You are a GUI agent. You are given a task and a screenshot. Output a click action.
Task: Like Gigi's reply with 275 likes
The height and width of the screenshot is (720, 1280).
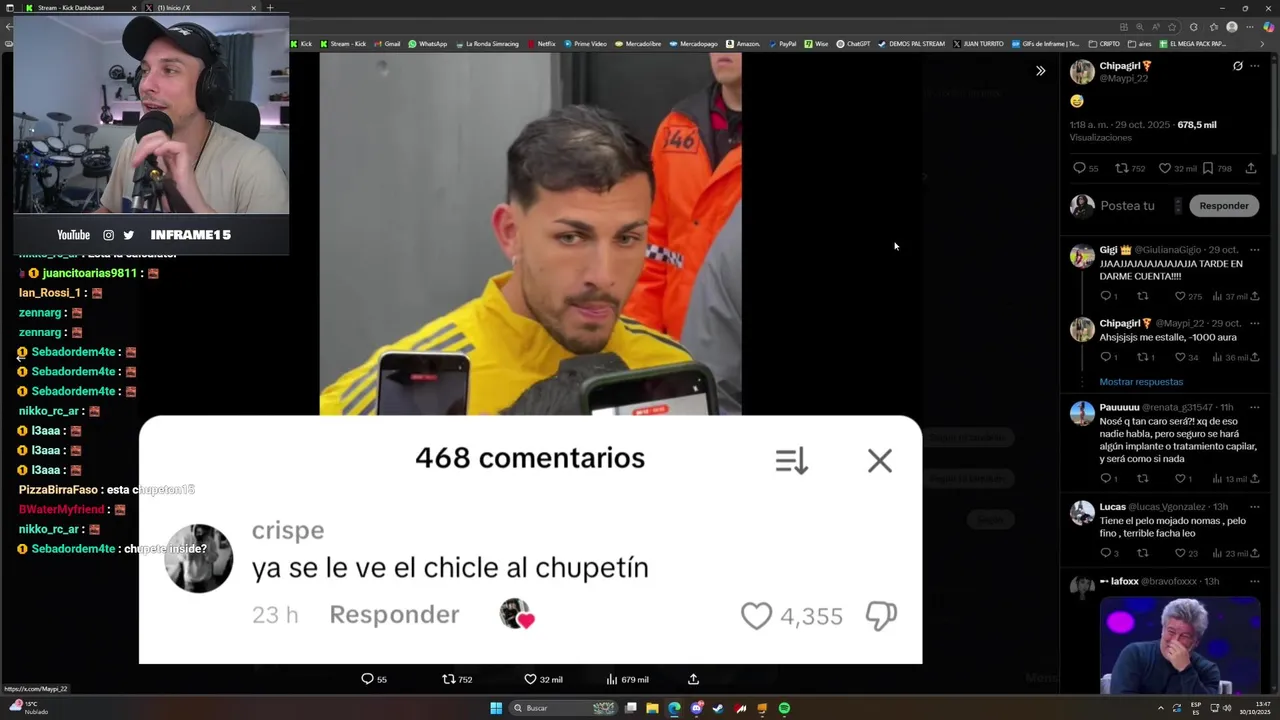click(1180, 296)
